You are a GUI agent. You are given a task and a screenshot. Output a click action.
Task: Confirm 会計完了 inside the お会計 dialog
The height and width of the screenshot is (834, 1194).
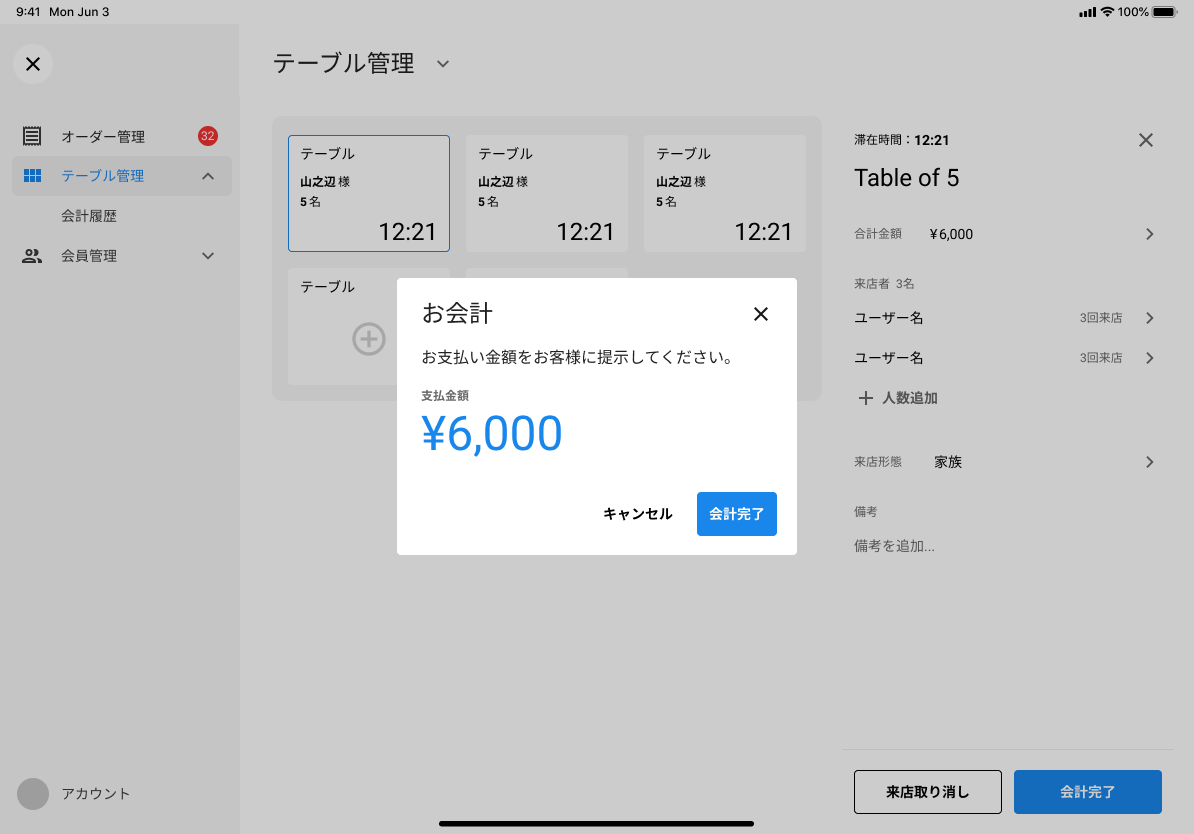pyautogui.click(x=737, y=514)
